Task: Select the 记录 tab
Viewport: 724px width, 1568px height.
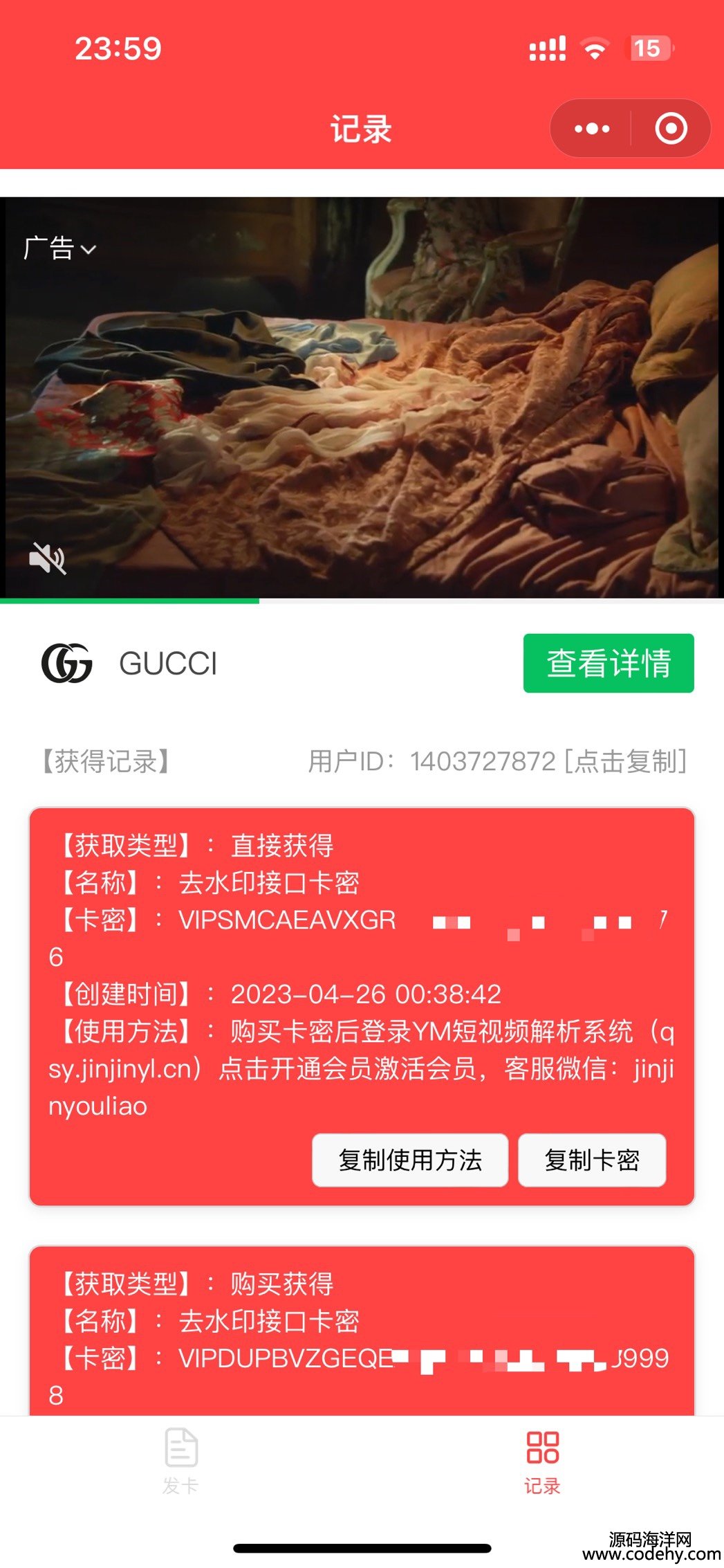Action: click(542, 1460)
